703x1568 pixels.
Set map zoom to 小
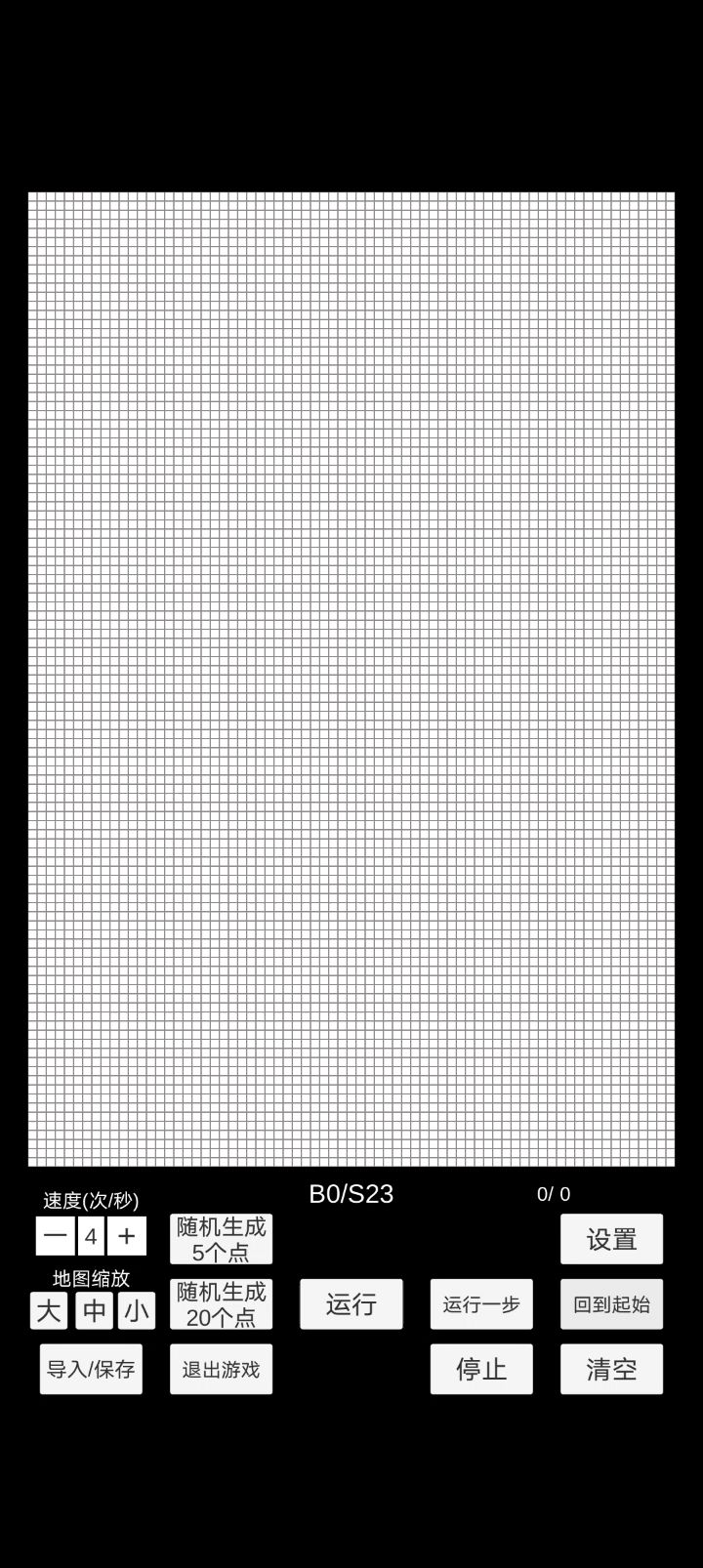tap(137, 1310)
